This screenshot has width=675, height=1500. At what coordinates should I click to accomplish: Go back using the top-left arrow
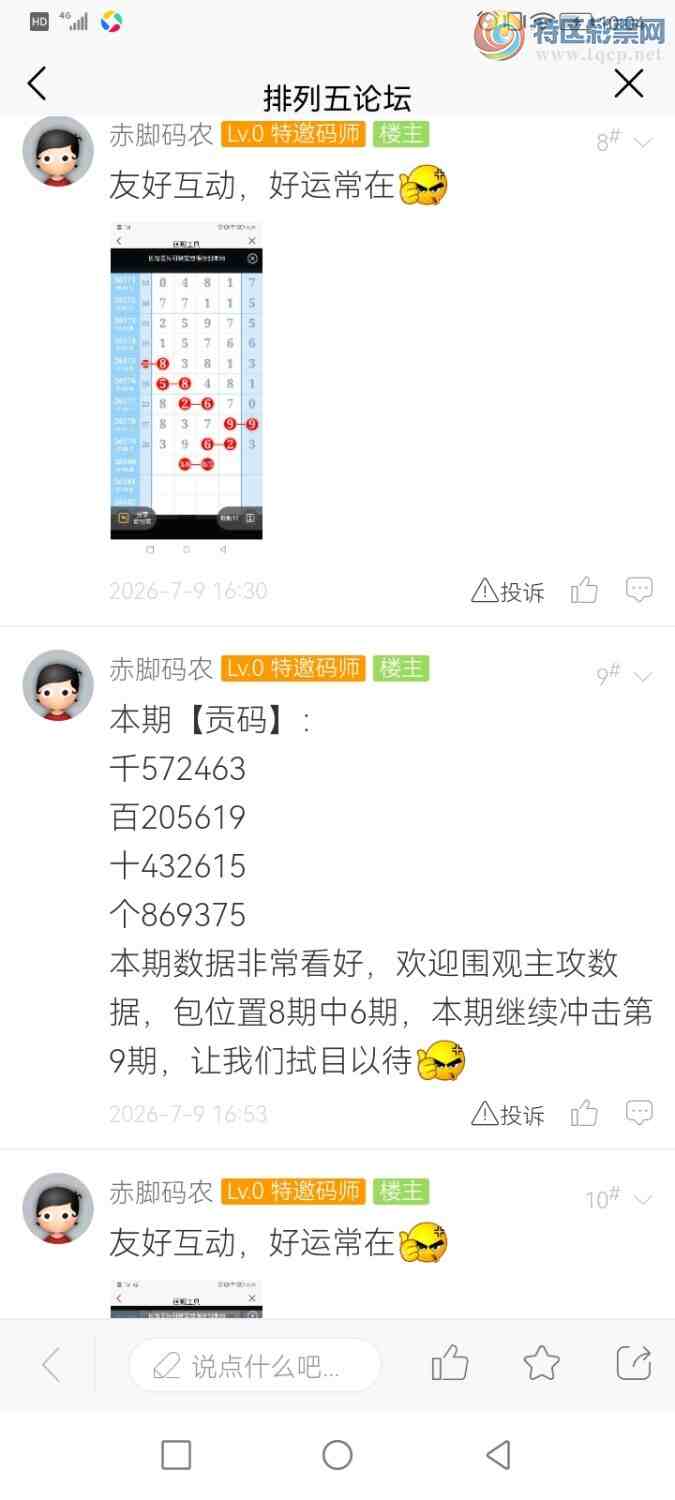(37, 84)
